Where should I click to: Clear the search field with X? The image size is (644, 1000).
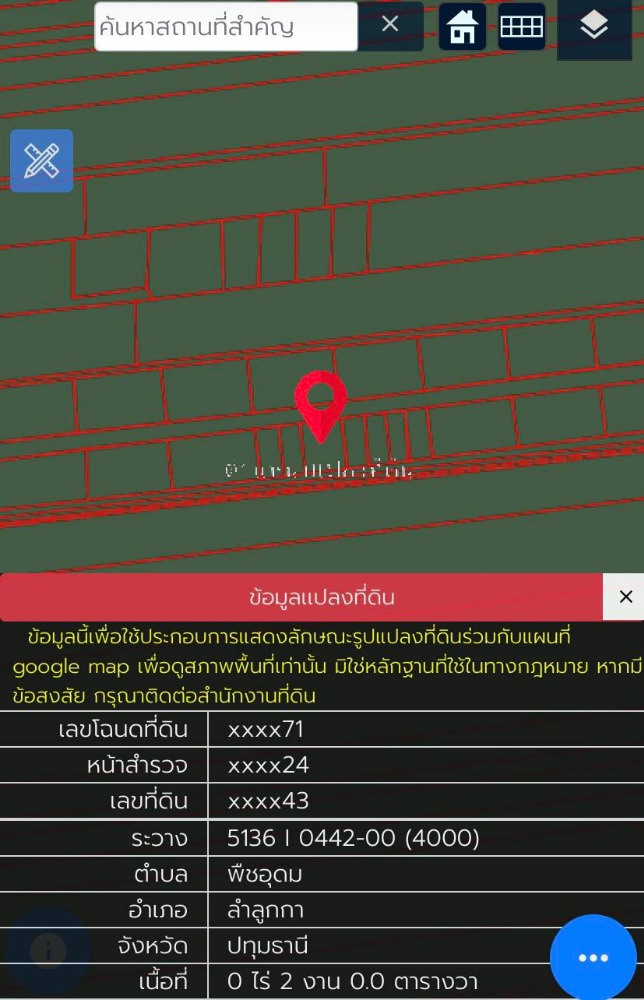[390, 25]
